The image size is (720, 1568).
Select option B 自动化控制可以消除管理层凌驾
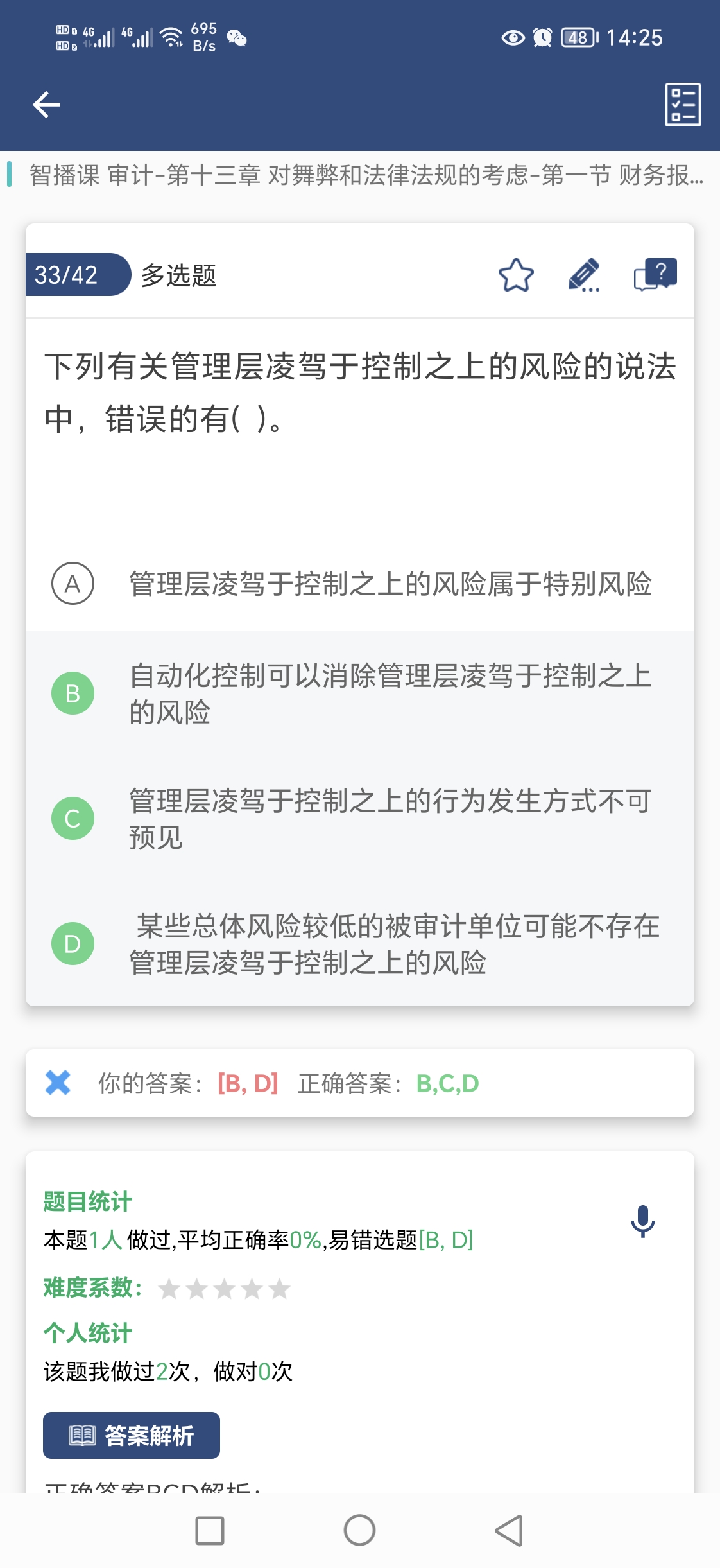(x=360, y=693)
